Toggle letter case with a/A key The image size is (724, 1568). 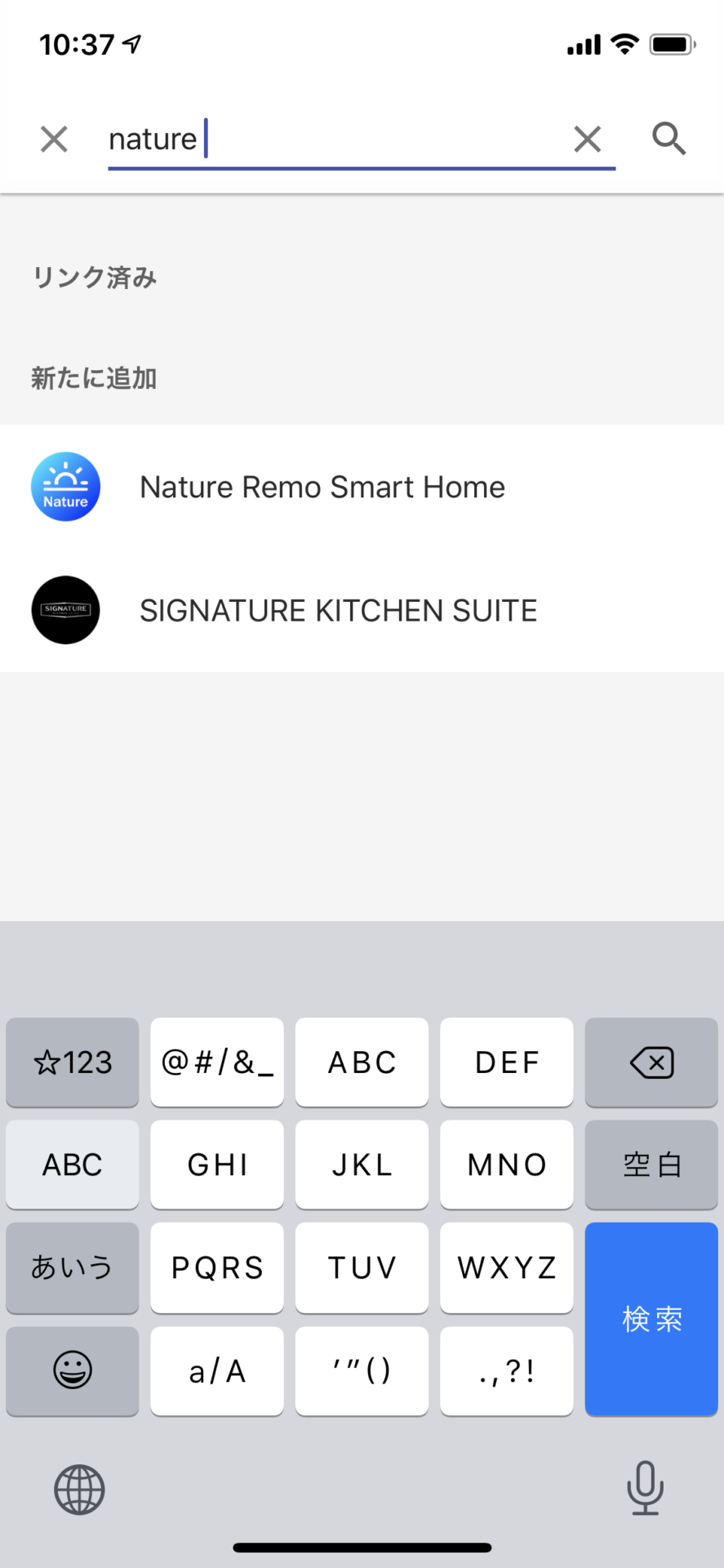click(x=217, y=1370)
